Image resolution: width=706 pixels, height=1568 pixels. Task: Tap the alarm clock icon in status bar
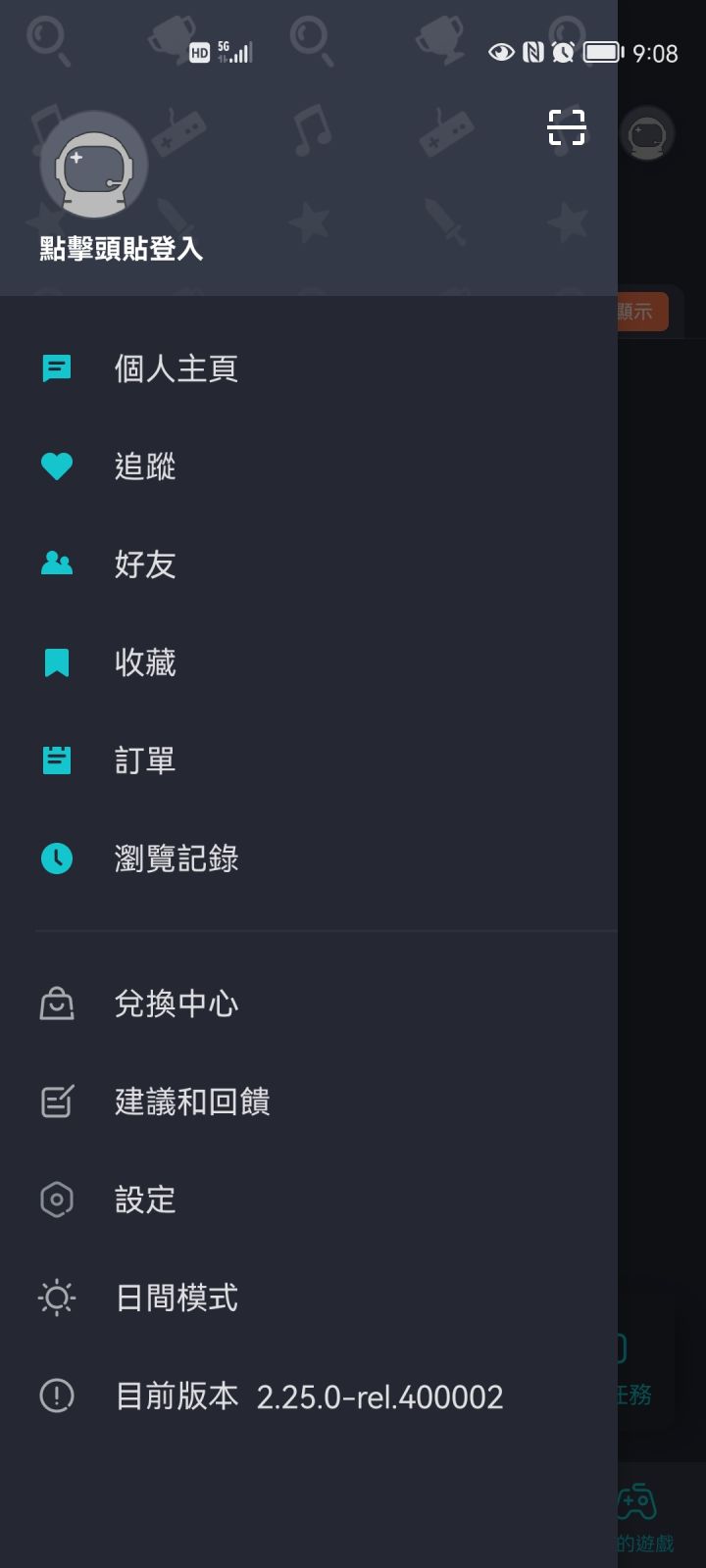pos(561,52)
